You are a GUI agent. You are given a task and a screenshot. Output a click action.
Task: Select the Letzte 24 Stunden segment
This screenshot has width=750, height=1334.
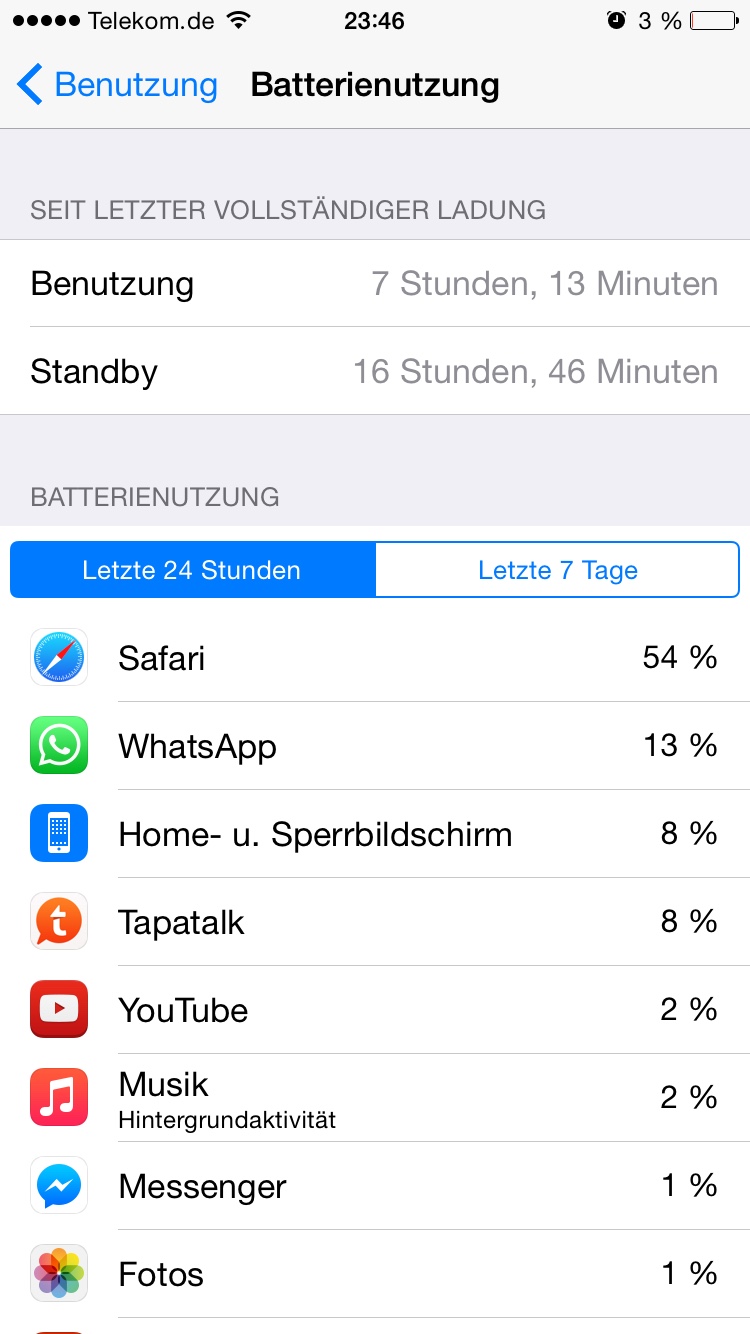[x=193, y=570]
